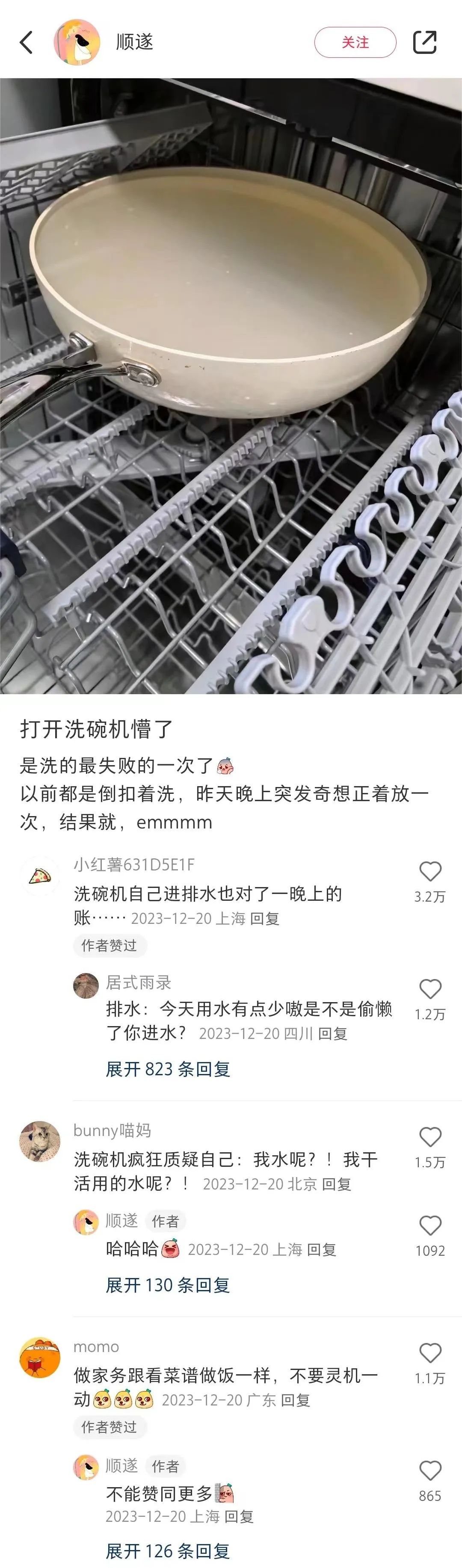Screen dimensions: 462x1568
Task: Open 居式雨录's profile avatar
Action: 86,985
